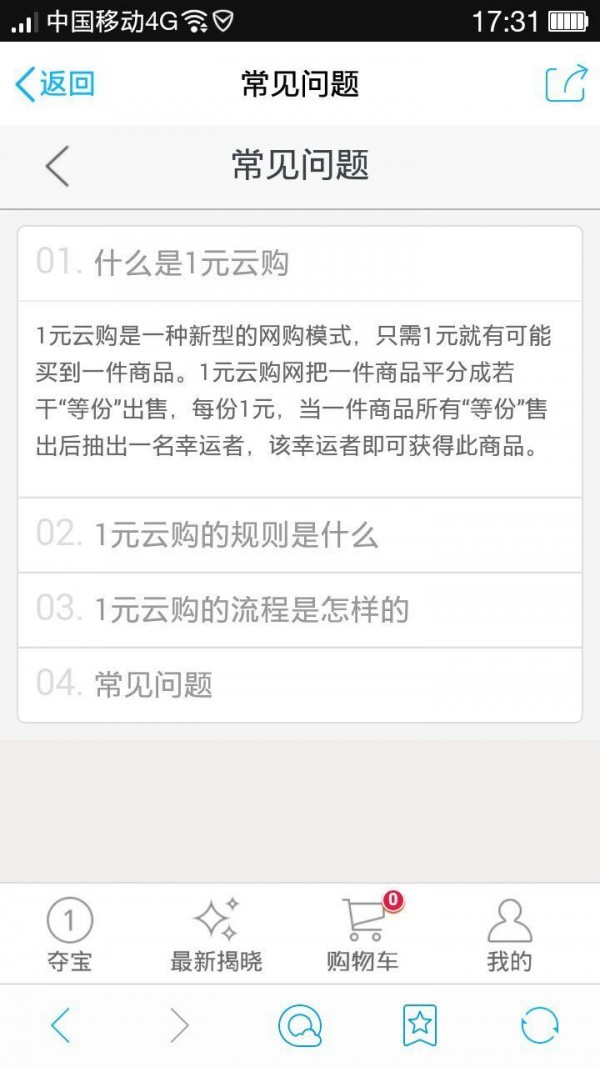Tap the 返回 button in top bar
The height and width of the screenshot is (1067, 600).
55,84
